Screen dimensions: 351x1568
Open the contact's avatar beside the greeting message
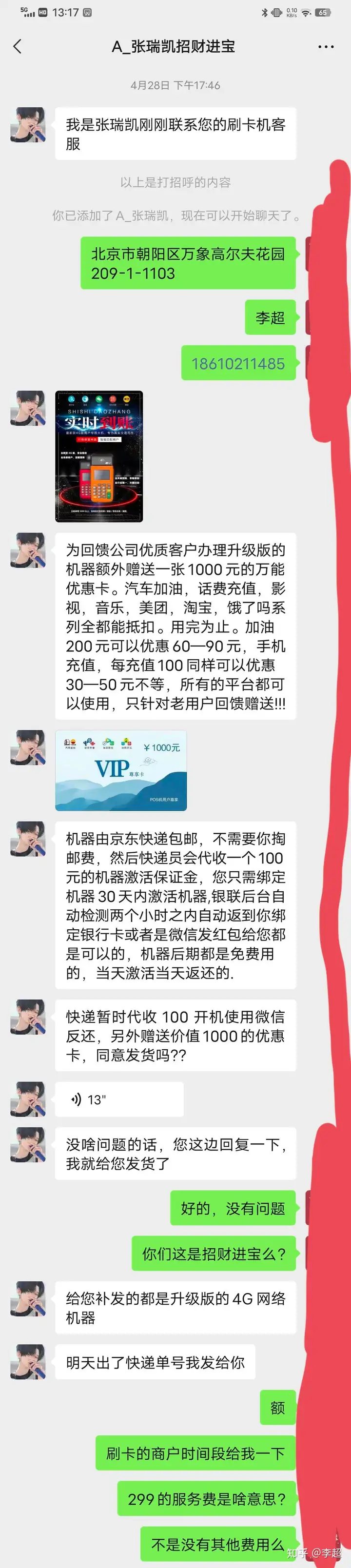pos(28,125)
